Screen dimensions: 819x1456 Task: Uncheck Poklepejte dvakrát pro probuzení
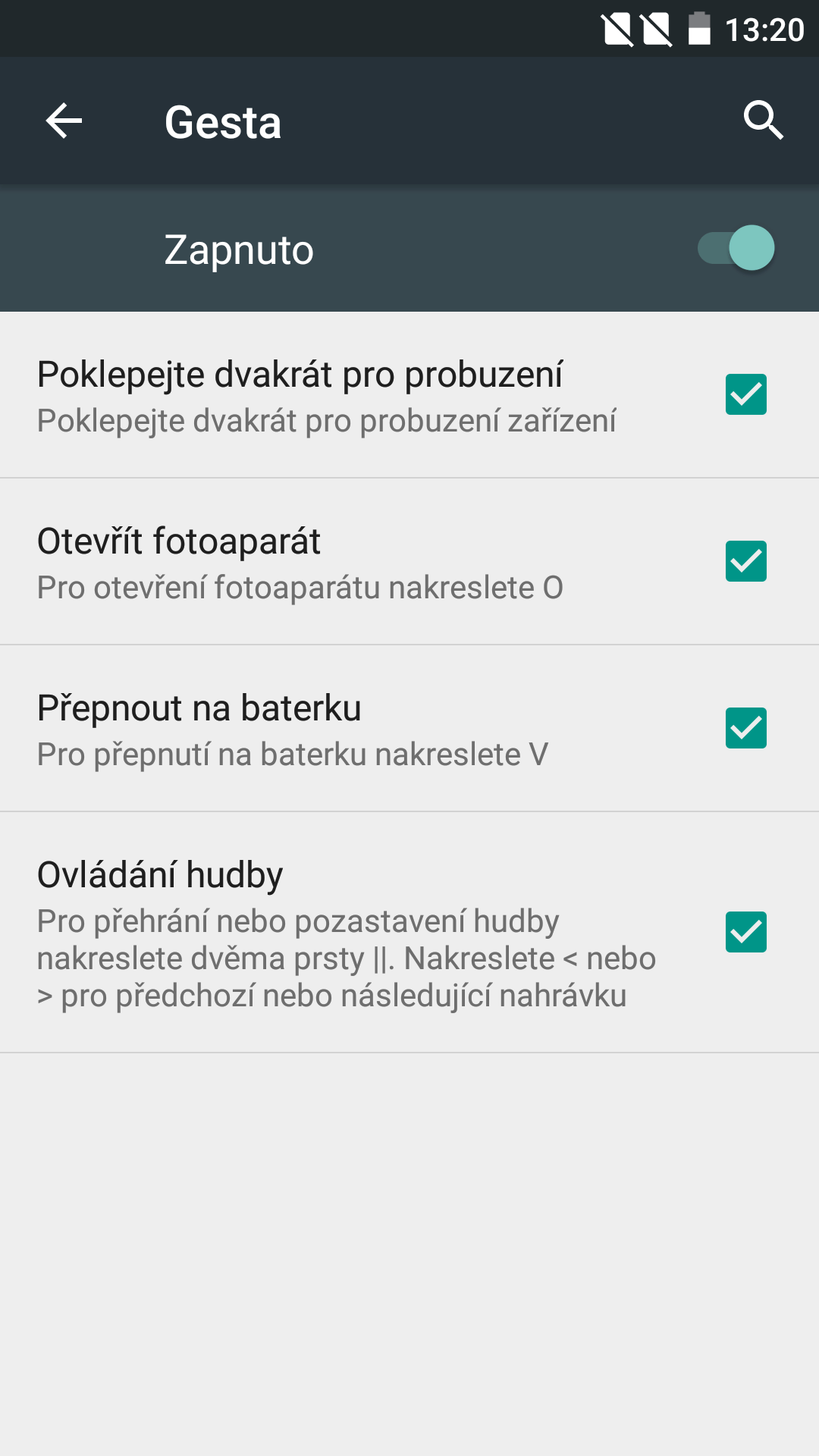click(746, 394)
